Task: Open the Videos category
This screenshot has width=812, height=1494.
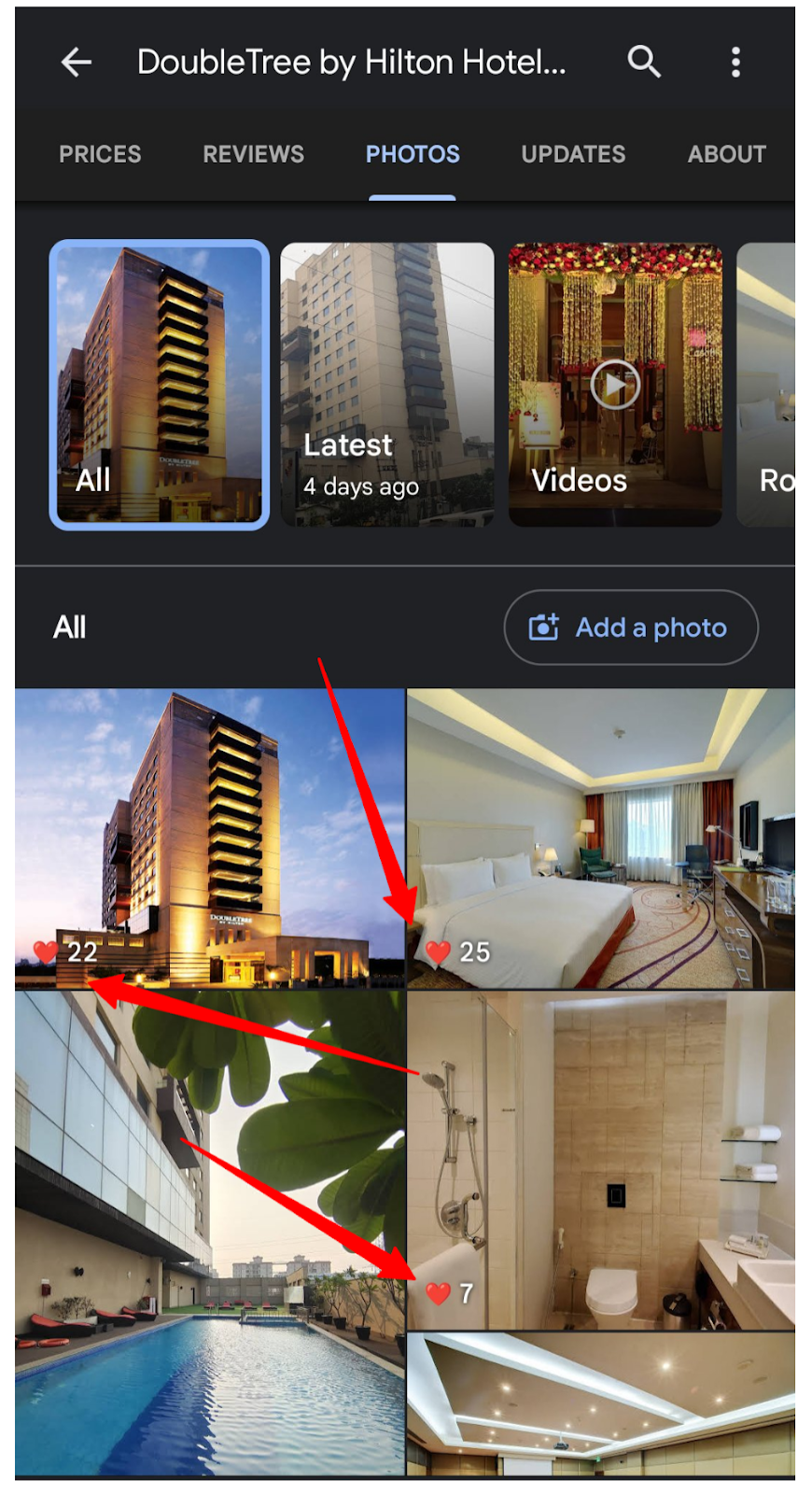Action: pos(615,385)
